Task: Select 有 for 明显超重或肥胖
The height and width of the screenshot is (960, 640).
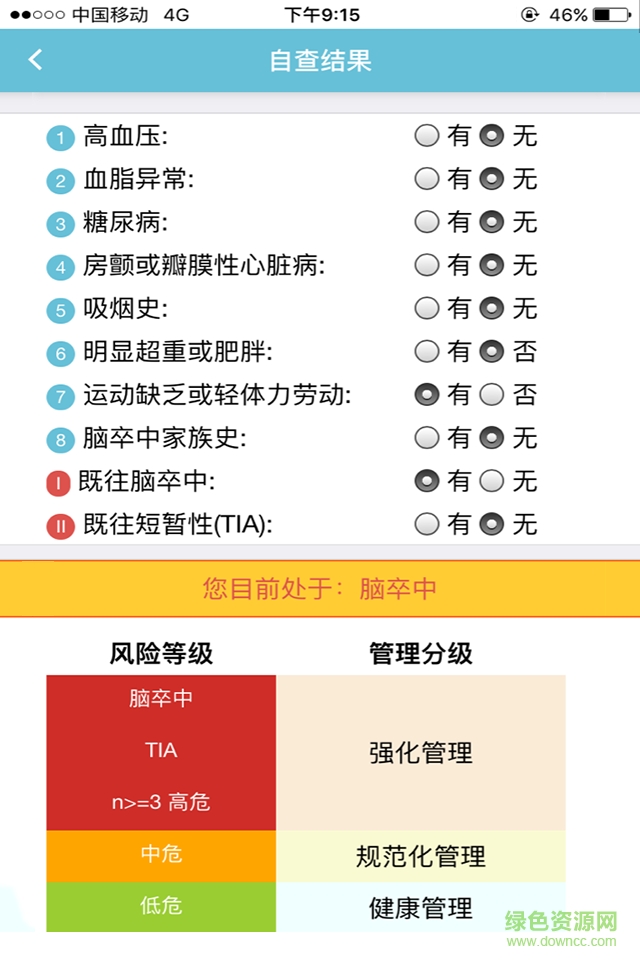Action: [x=427, y=351]
